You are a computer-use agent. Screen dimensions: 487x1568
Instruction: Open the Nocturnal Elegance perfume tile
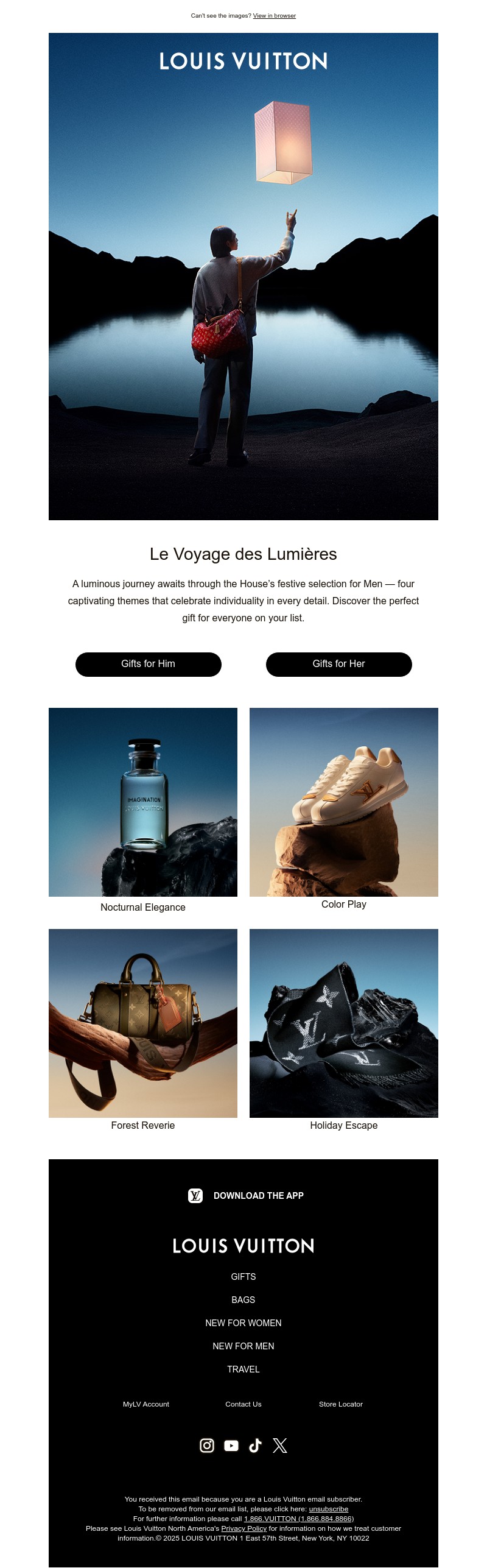pos(143,802)
